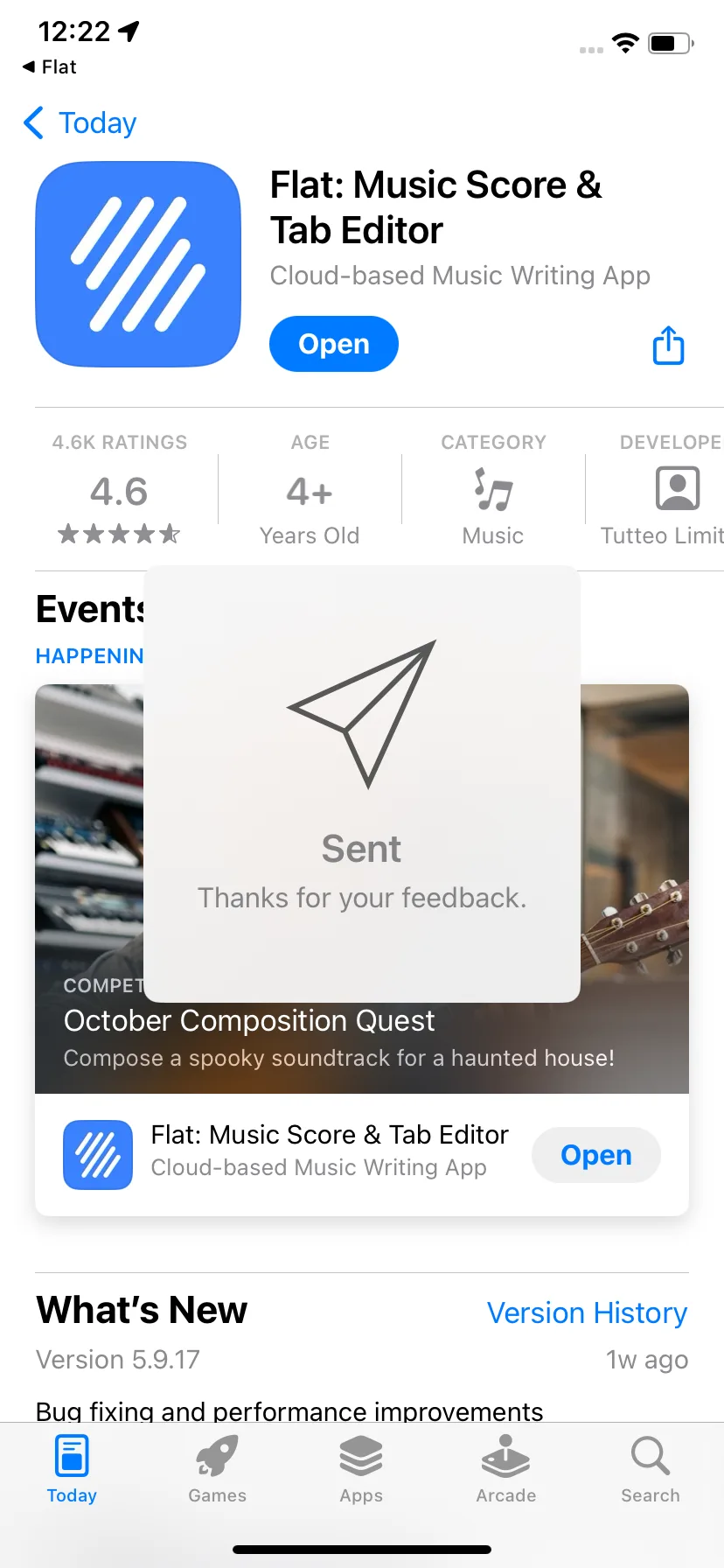Share the Flat app page
This screenshot has height=1568, width=724.
[x=669, y=345]
